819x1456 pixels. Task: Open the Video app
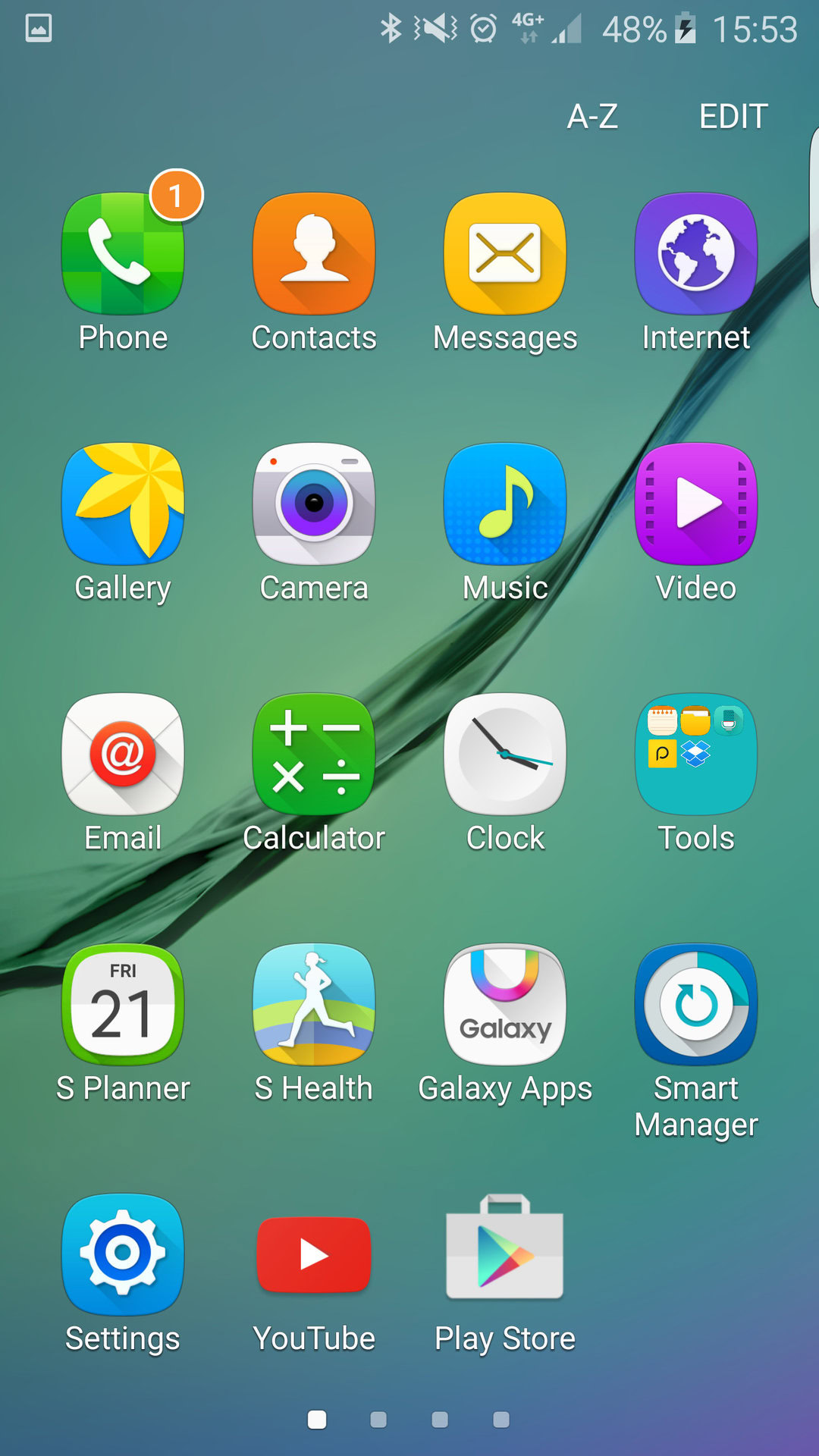pos(696,504)
